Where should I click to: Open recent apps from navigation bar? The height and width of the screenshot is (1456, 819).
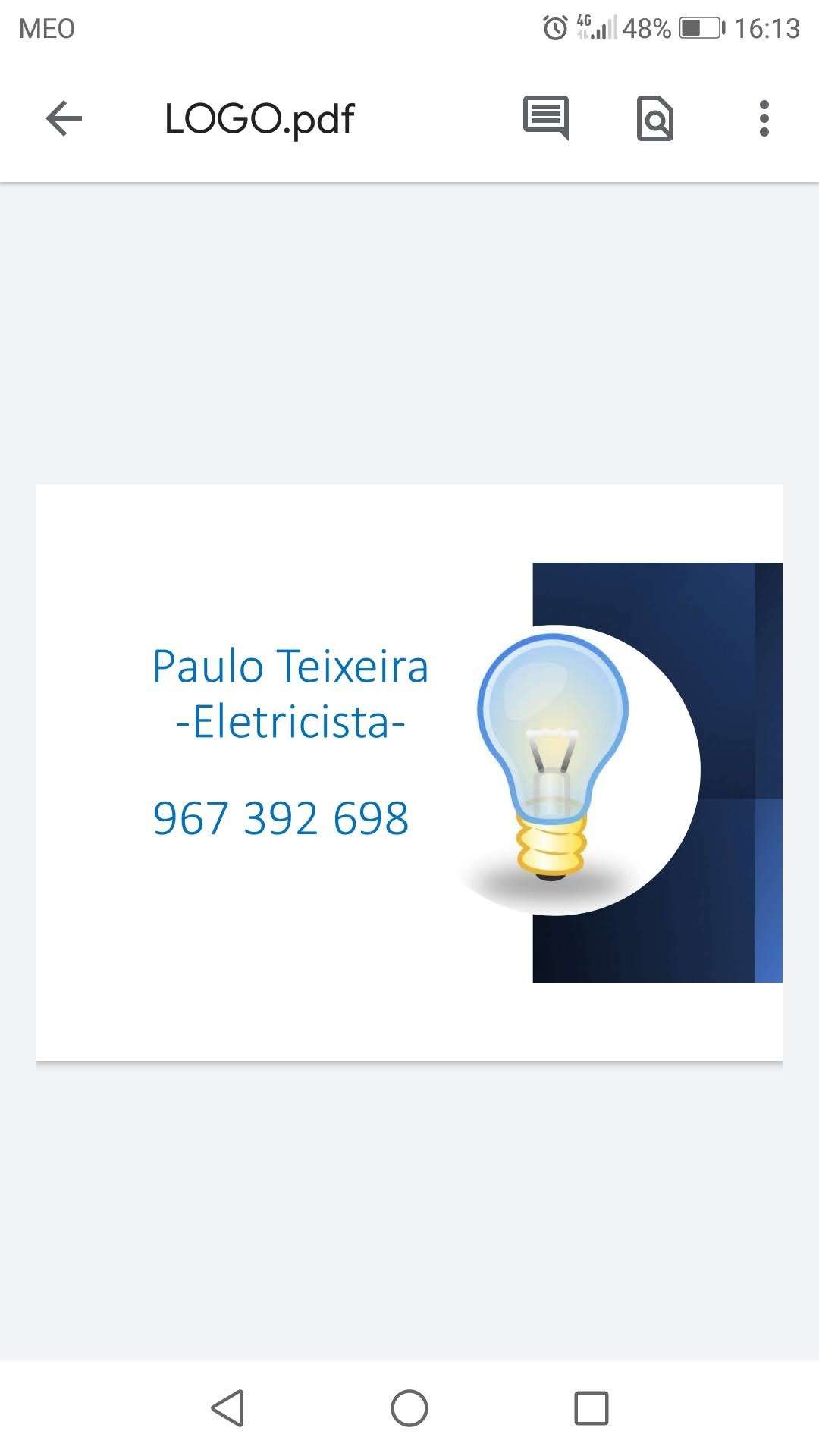point(591,1408)
